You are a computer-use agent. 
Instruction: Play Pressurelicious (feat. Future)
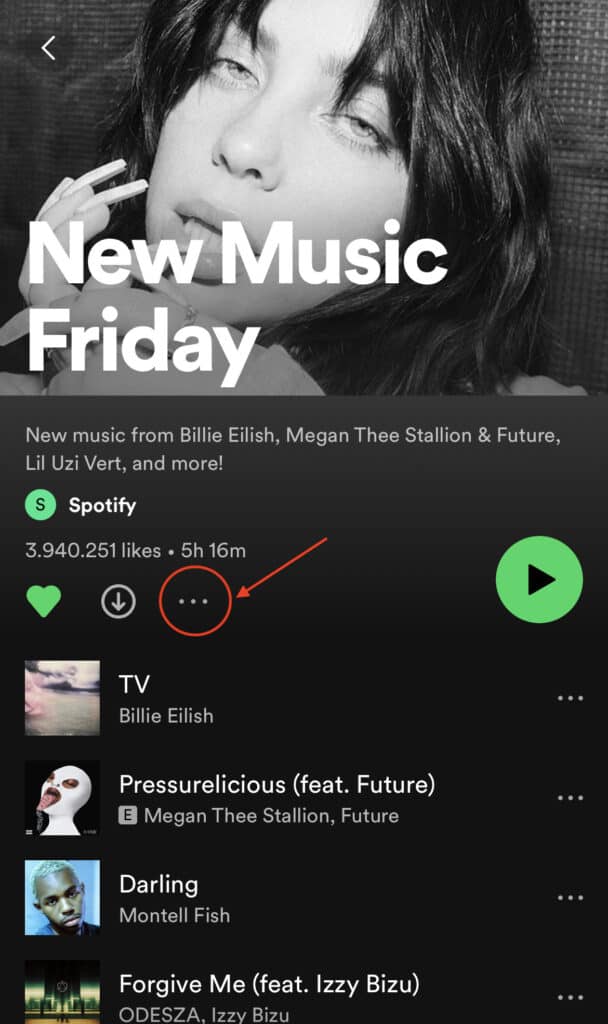click(276, 798)
